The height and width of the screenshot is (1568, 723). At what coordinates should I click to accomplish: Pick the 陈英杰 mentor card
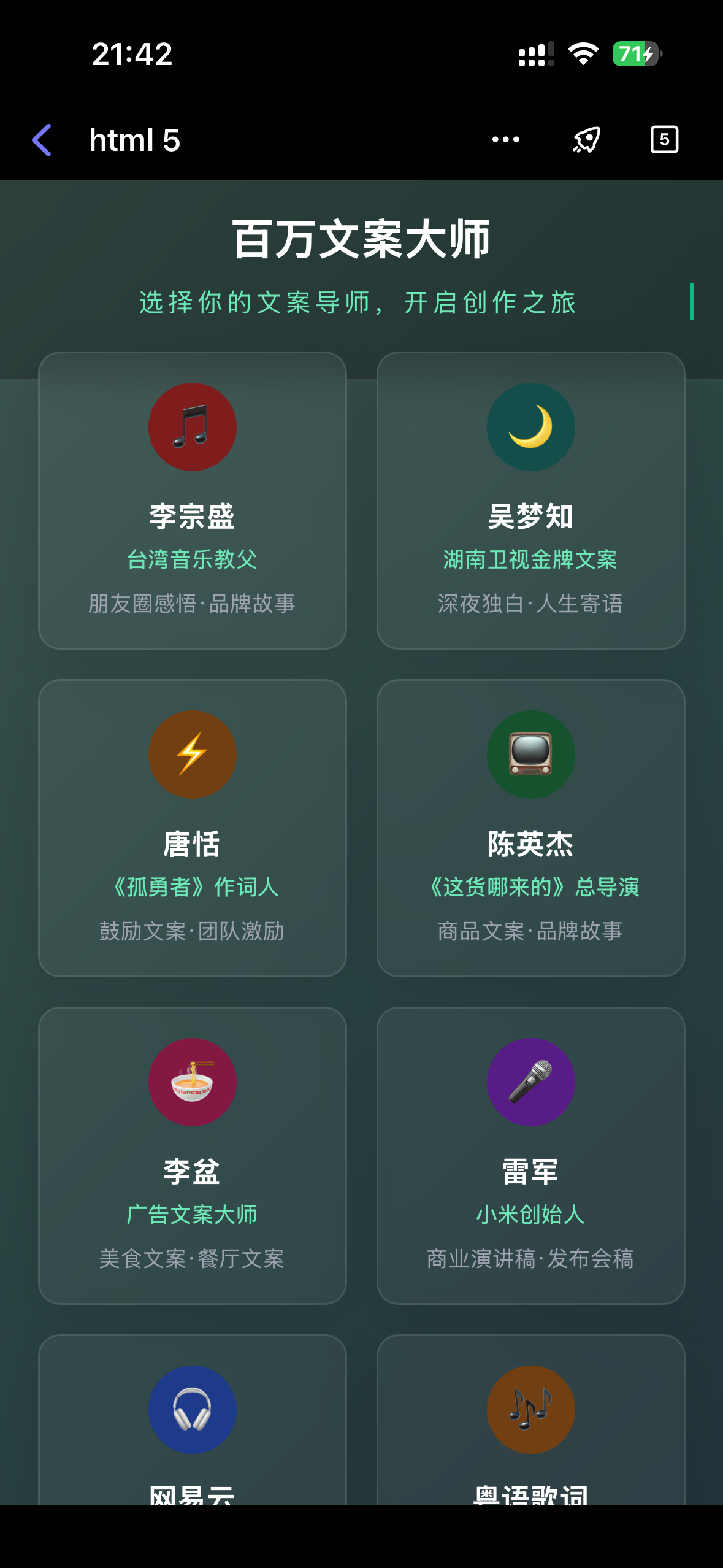tap(531, 828)
